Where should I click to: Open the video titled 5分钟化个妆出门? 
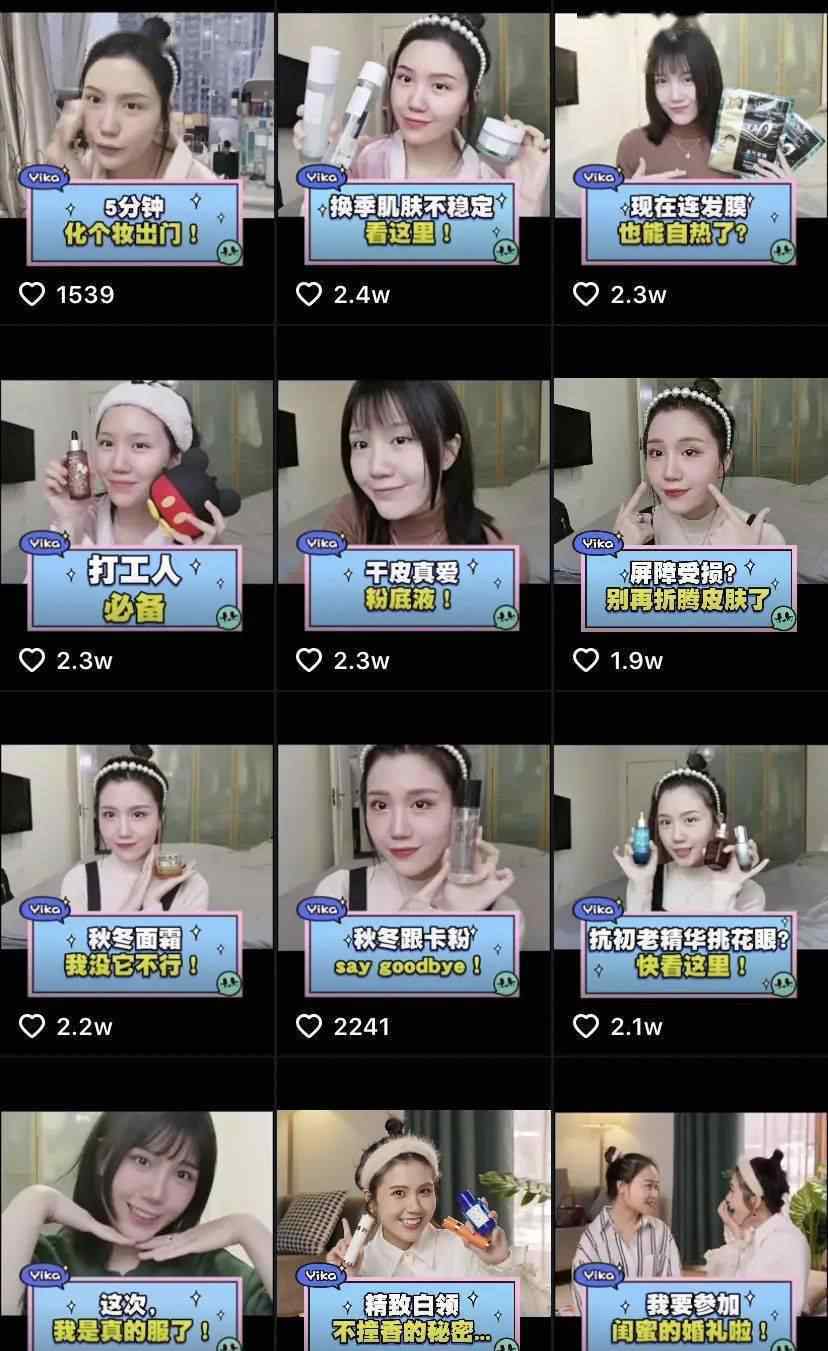pyautogui.click(x=136, y=140)
